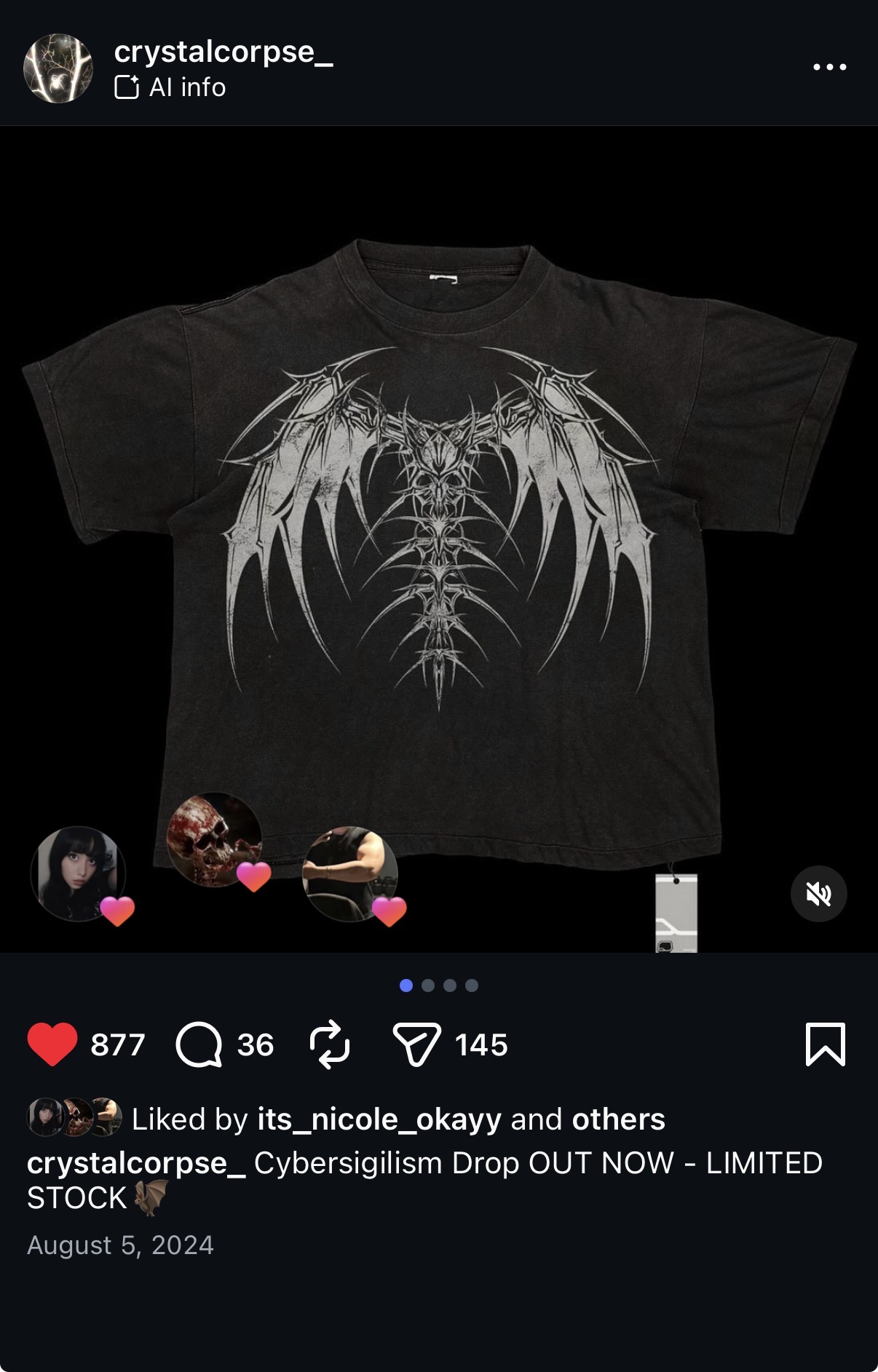The height and width of the screenshot is (1372, 878).
Task: Share the post via the paper plane
Action: 416,1044
